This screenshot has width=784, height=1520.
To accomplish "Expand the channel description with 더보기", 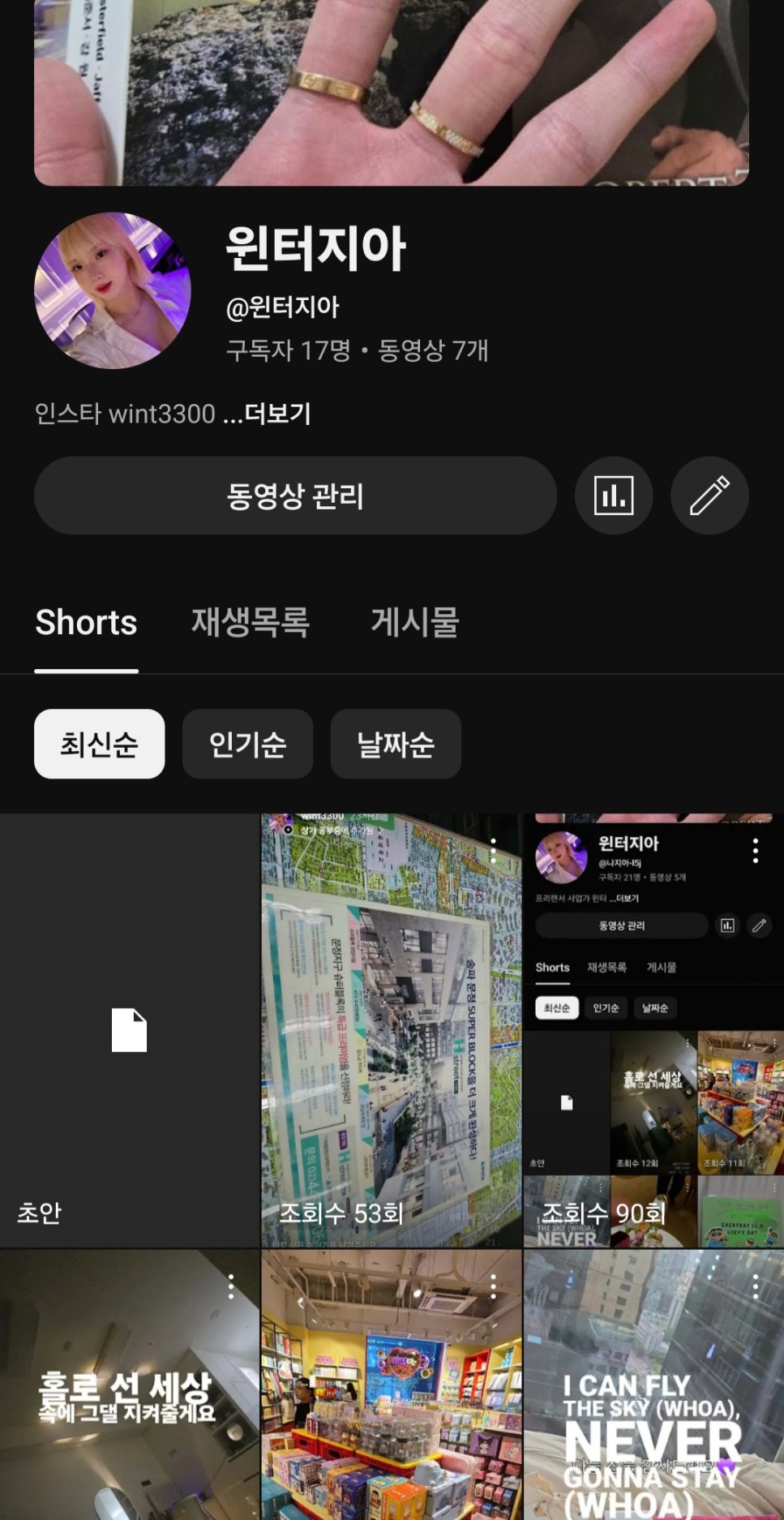I will (x=277, y=414).
